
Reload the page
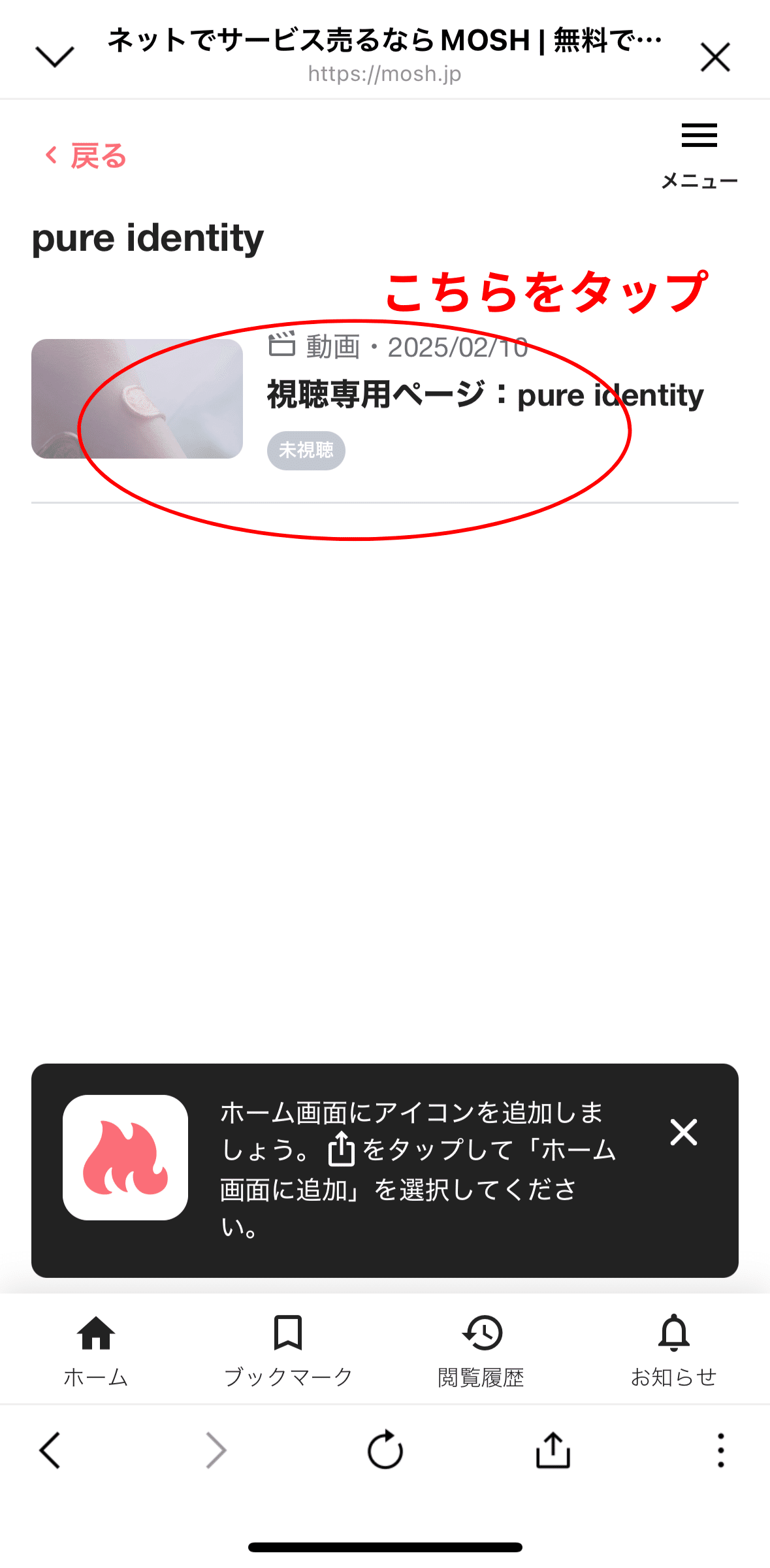pyautogui.click(x=385, y=1450)
